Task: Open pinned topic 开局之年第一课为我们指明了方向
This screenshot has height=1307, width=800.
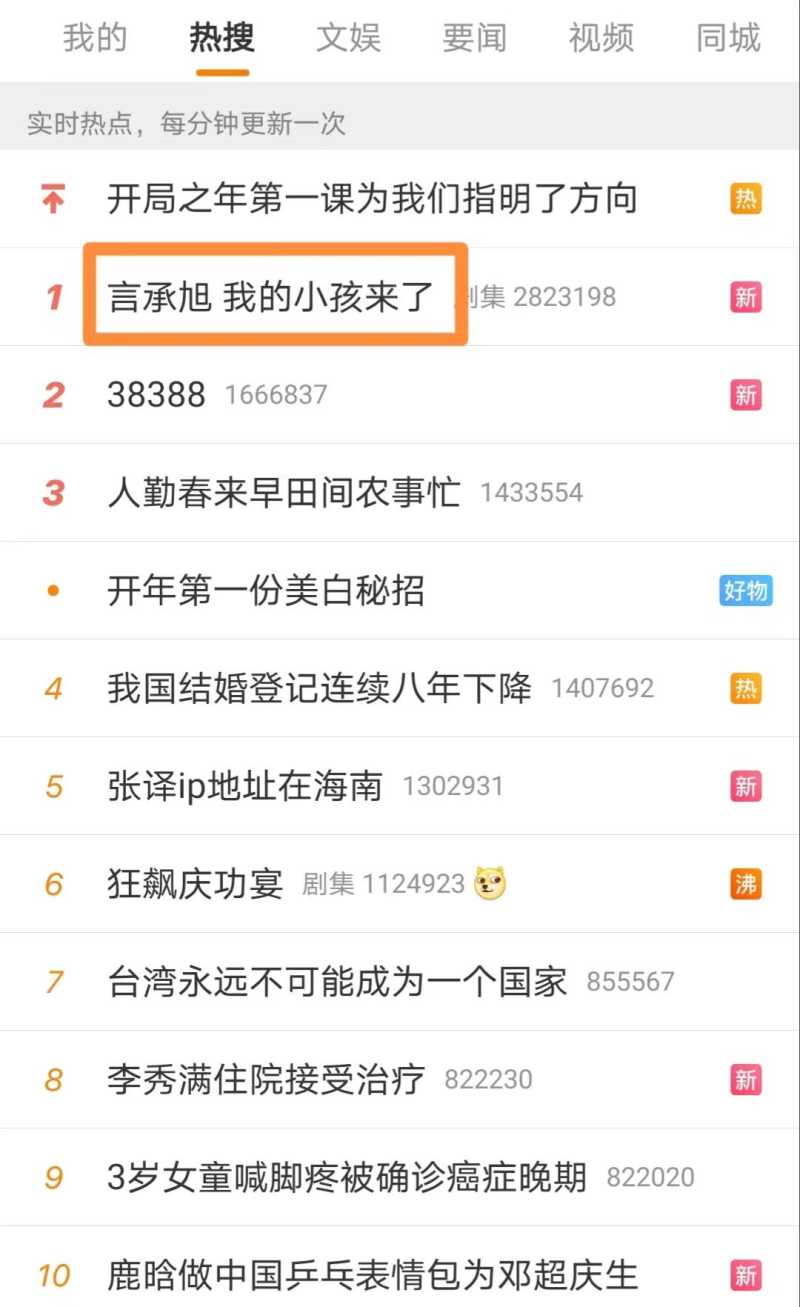Action: click(x=372, y=199)
